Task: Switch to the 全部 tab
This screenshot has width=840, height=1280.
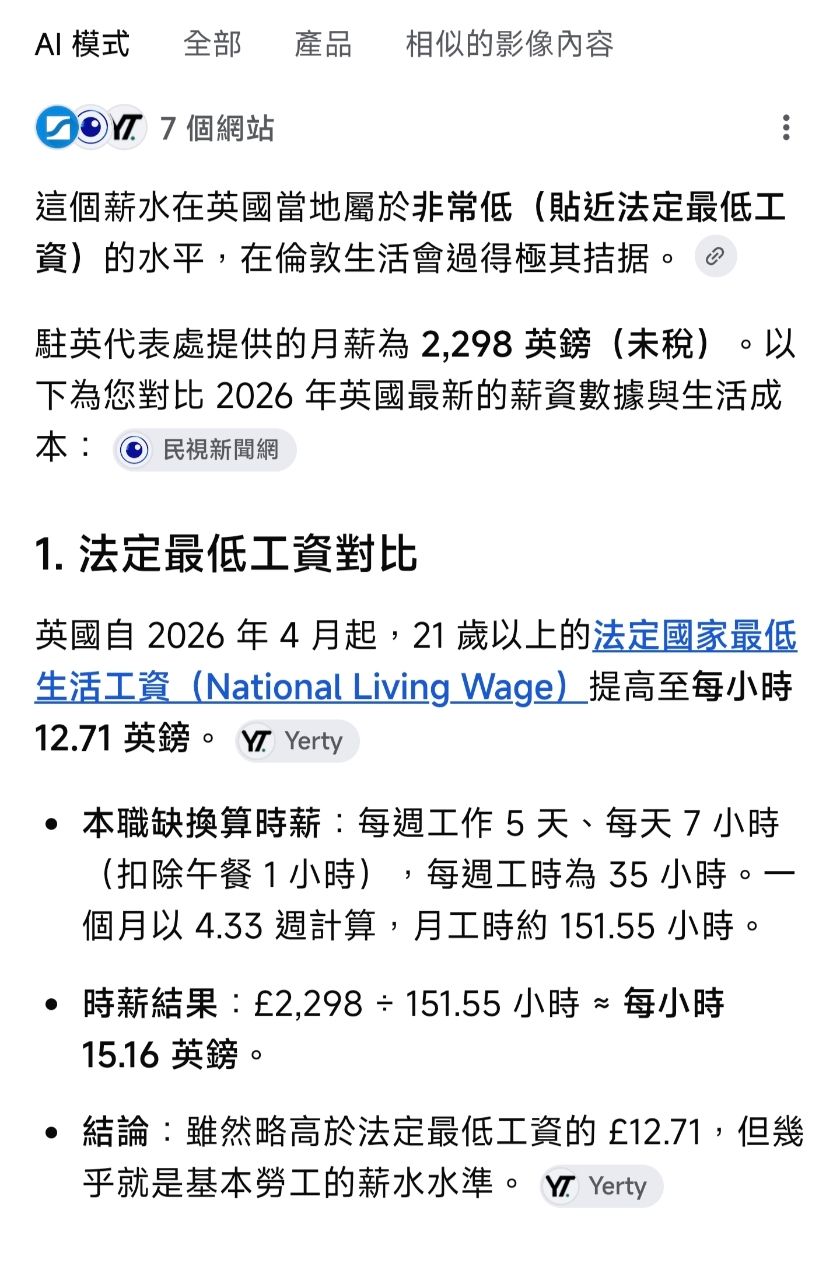Action: point(212,44)
